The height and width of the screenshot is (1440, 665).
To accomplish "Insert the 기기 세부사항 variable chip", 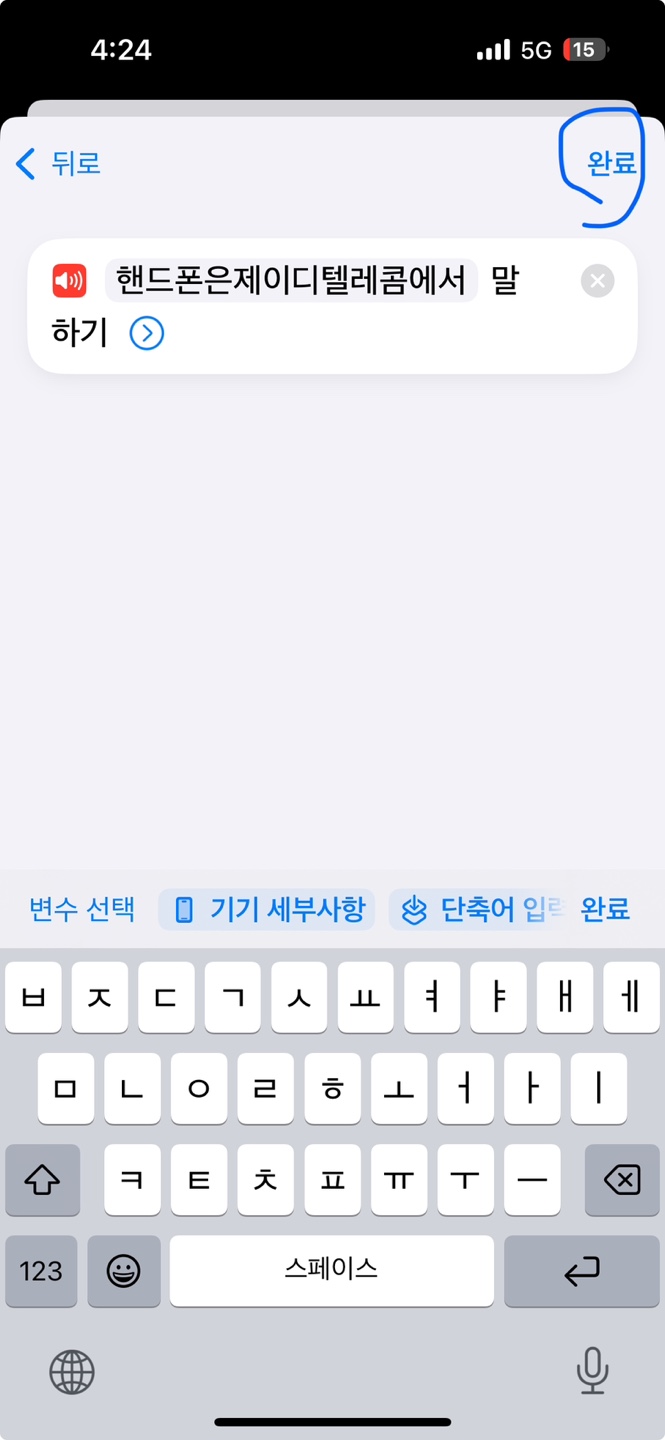I will (267, 909).
